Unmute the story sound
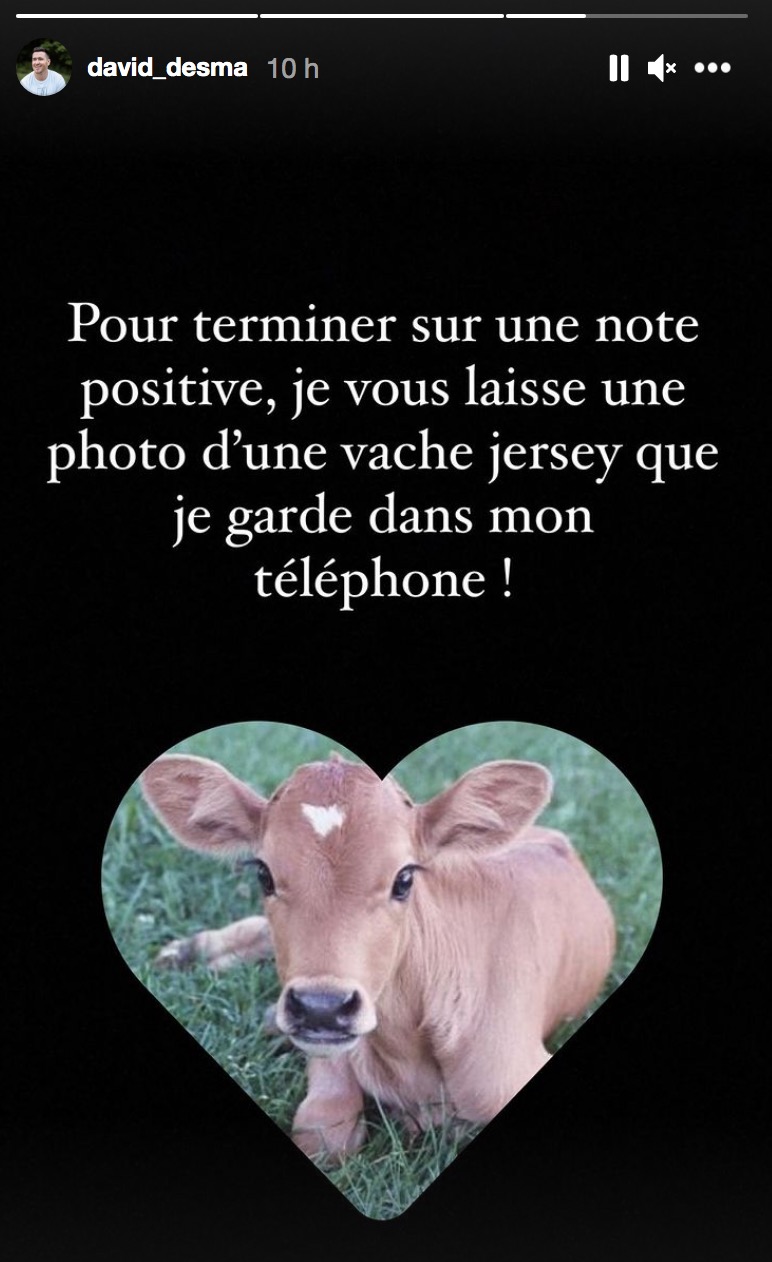772x1262 pixels. pyautogui.click(x=661, y=68)
